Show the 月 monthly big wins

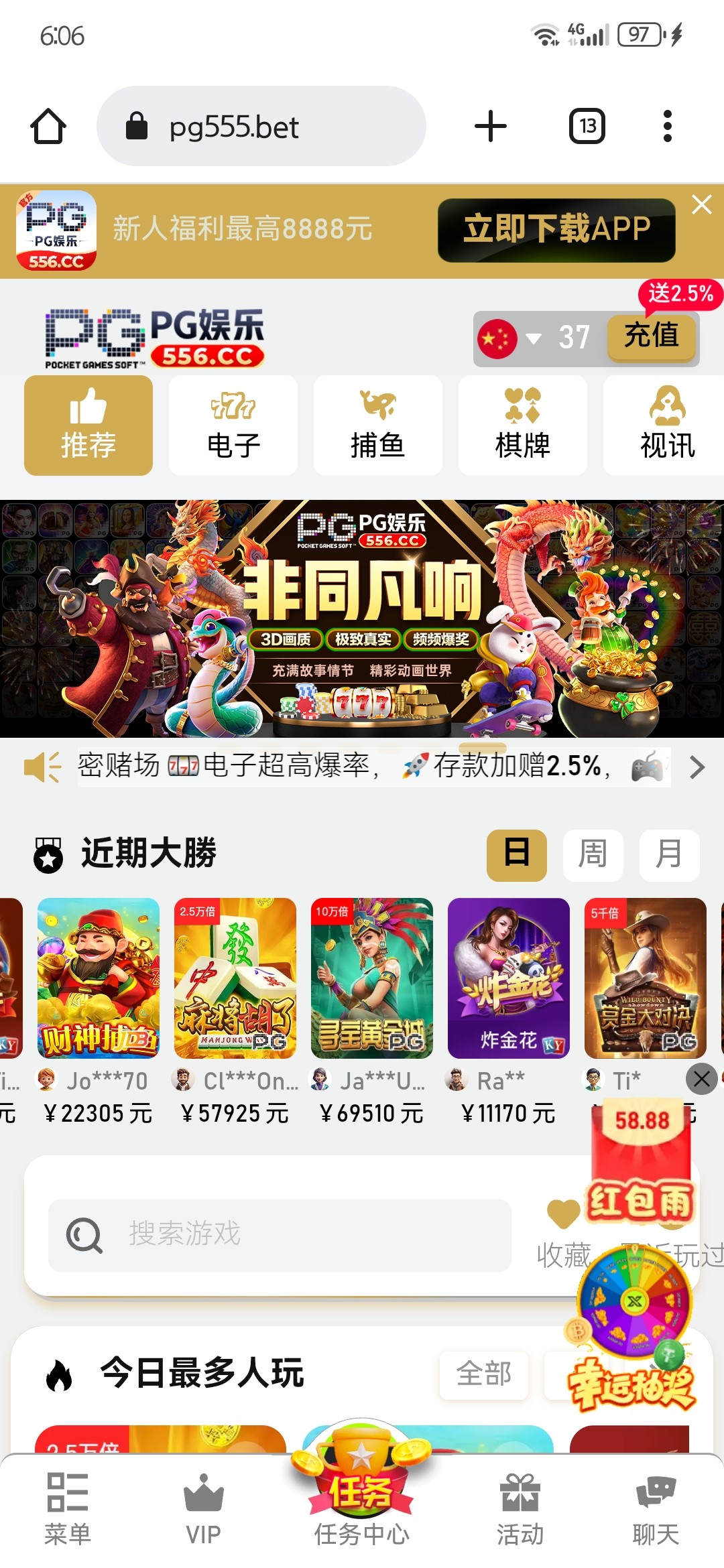[669, 855]
